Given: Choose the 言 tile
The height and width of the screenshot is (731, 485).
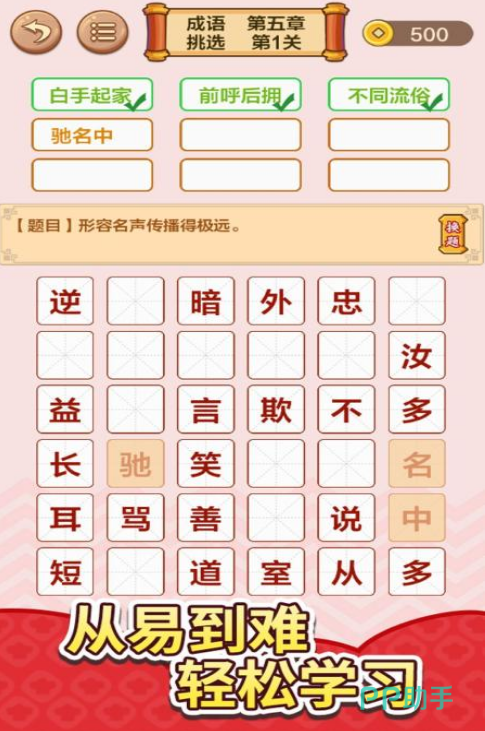Looking at the screenshot, I should coord(206,409).
